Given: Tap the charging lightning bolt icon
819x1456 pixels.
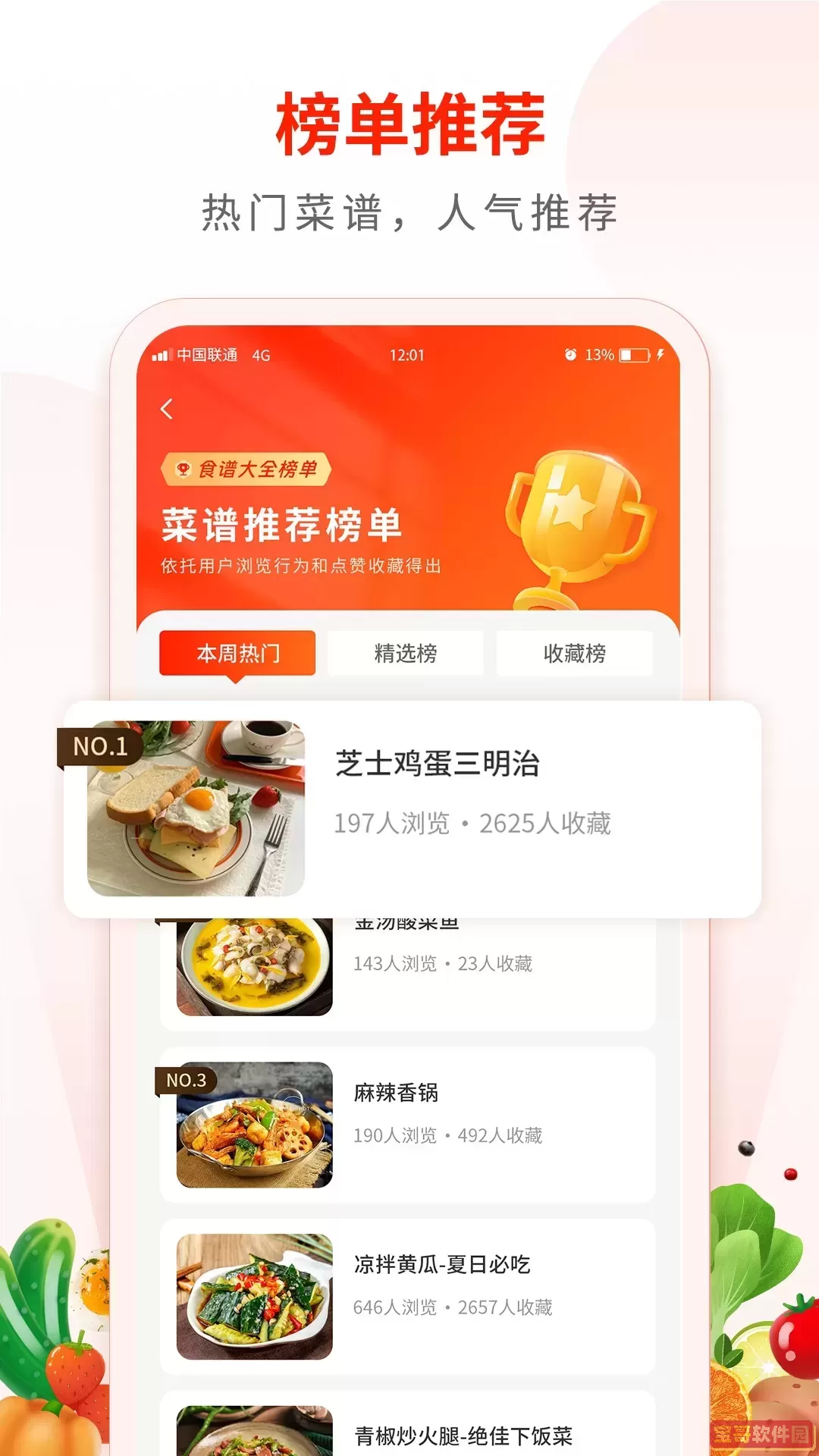Looking at the screenshot, I should (662, 353).
